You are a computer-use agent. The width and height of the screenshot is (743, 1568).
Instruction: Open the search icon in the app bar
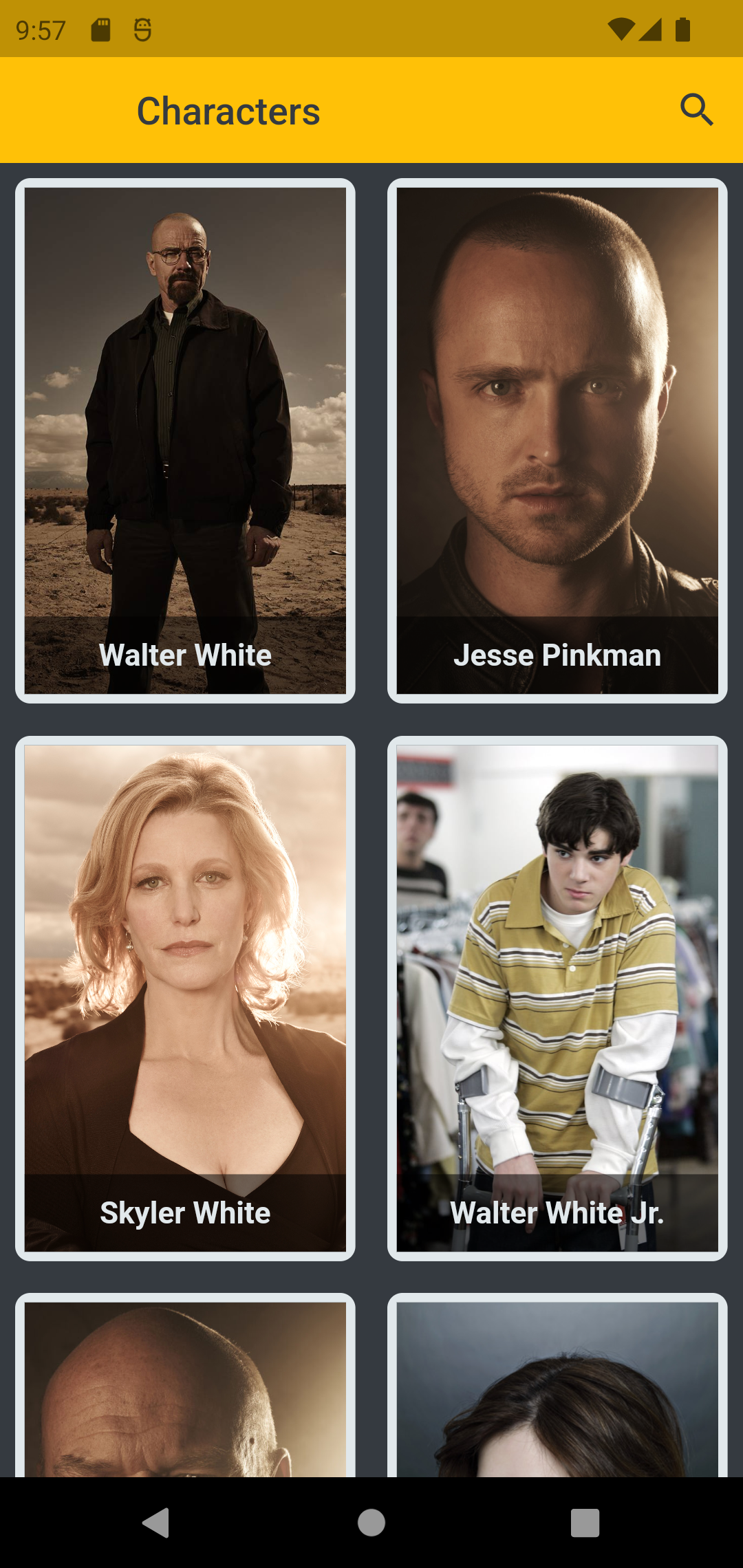tap(696, 110)
